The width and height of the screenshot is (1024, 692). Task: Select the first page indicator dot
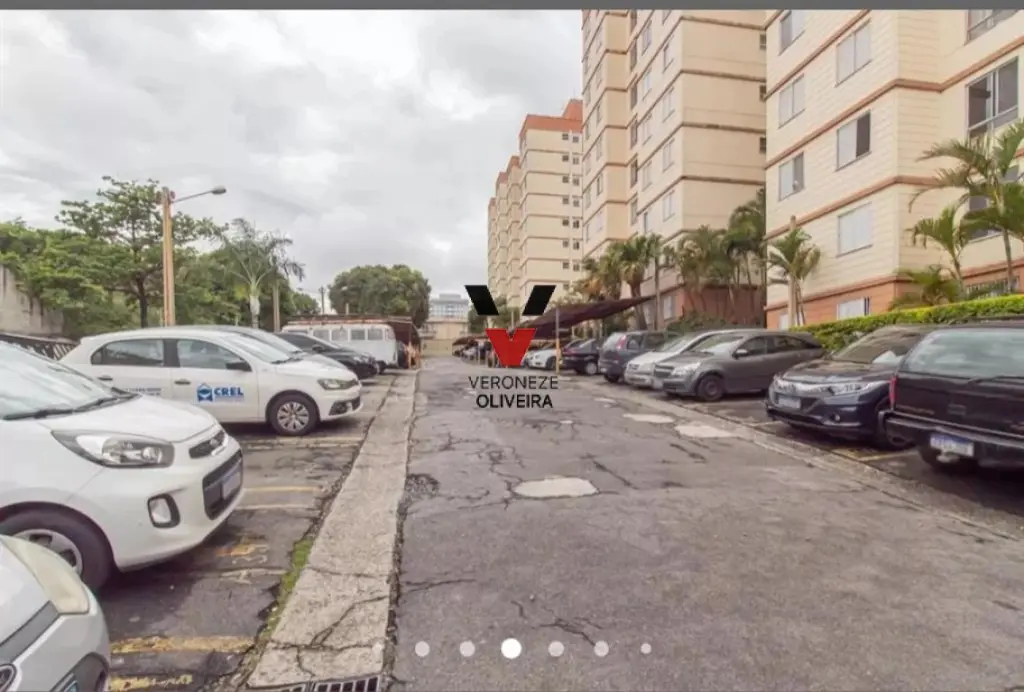point(422,649)
